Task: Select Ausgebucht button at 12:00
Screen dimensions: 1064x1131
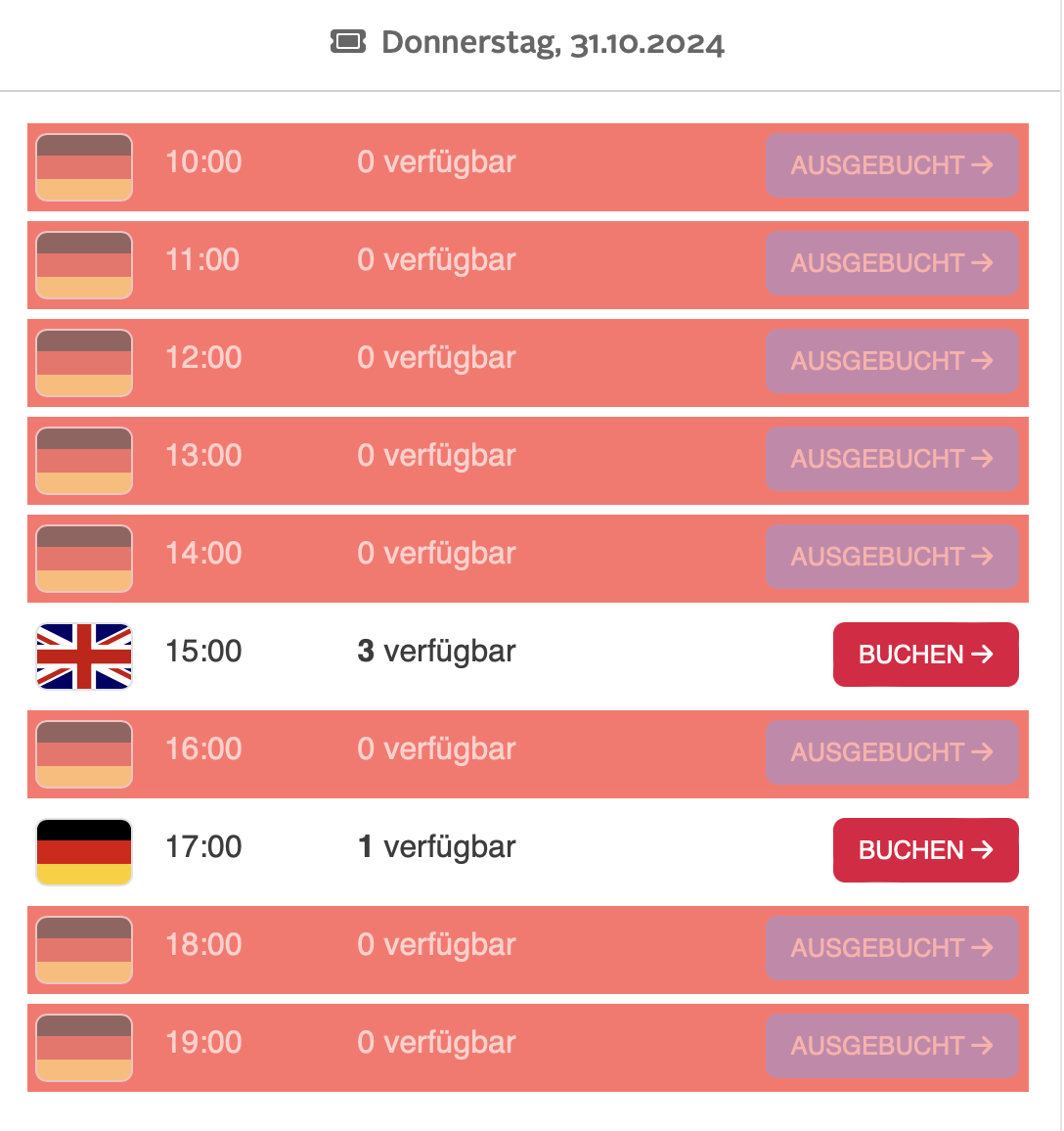Action: [892, 361]
